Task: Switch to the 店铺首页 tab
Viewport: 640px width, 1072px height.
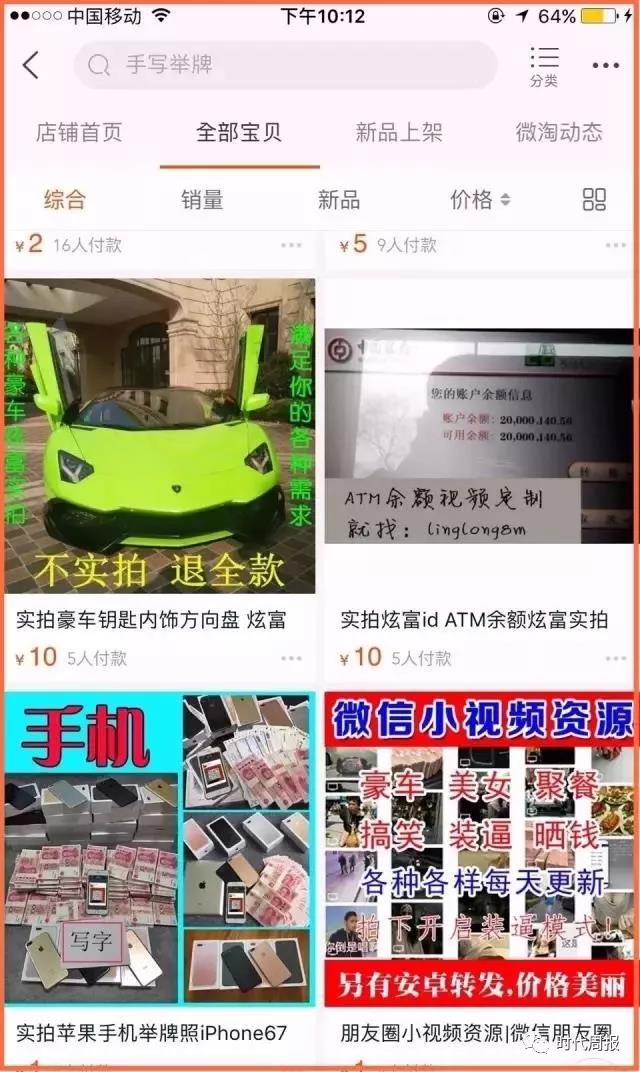Action: tap(79, 132)
